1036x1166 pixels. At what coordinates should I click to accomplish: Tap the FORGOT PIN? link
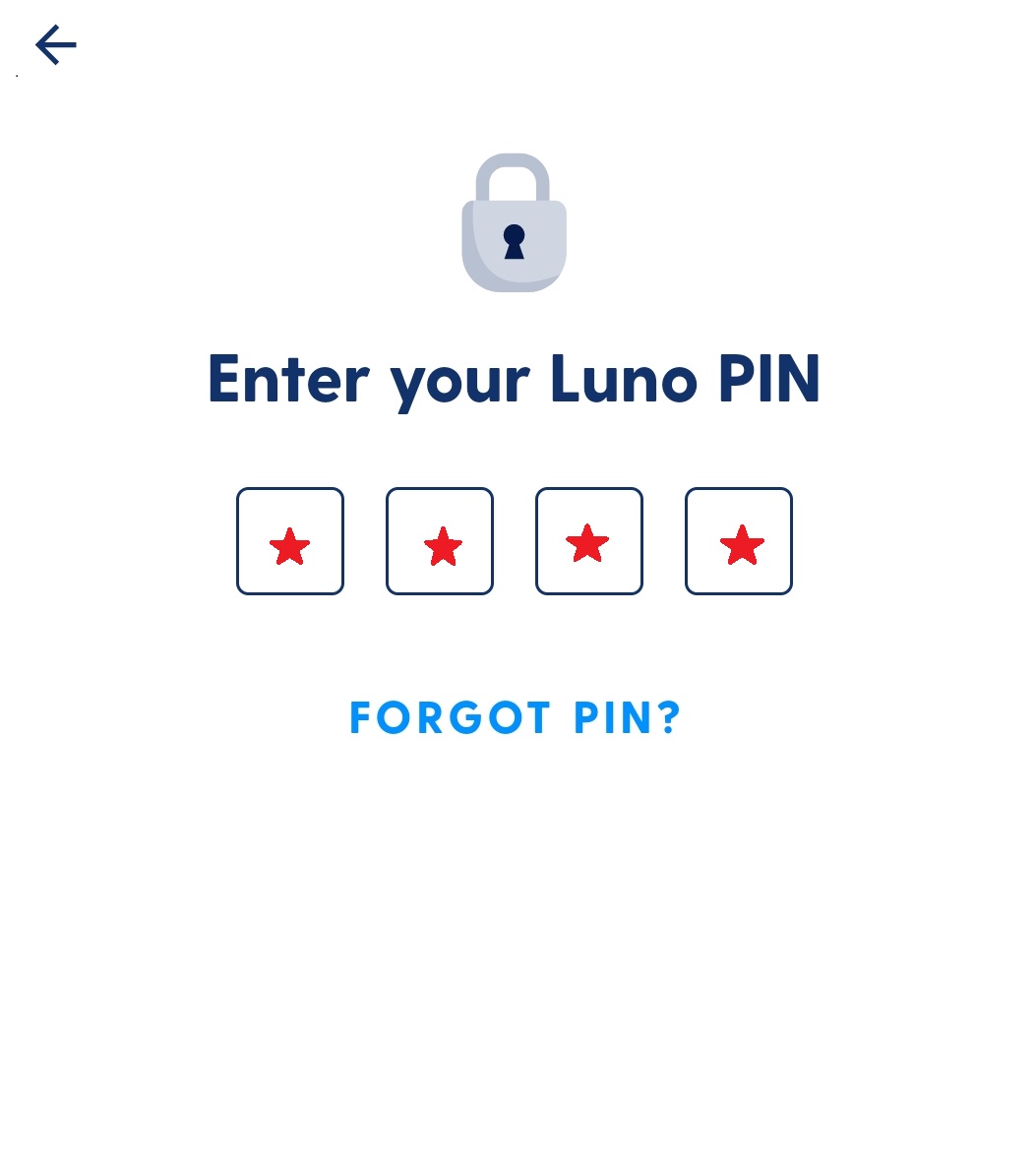click(x=516, y=718)
